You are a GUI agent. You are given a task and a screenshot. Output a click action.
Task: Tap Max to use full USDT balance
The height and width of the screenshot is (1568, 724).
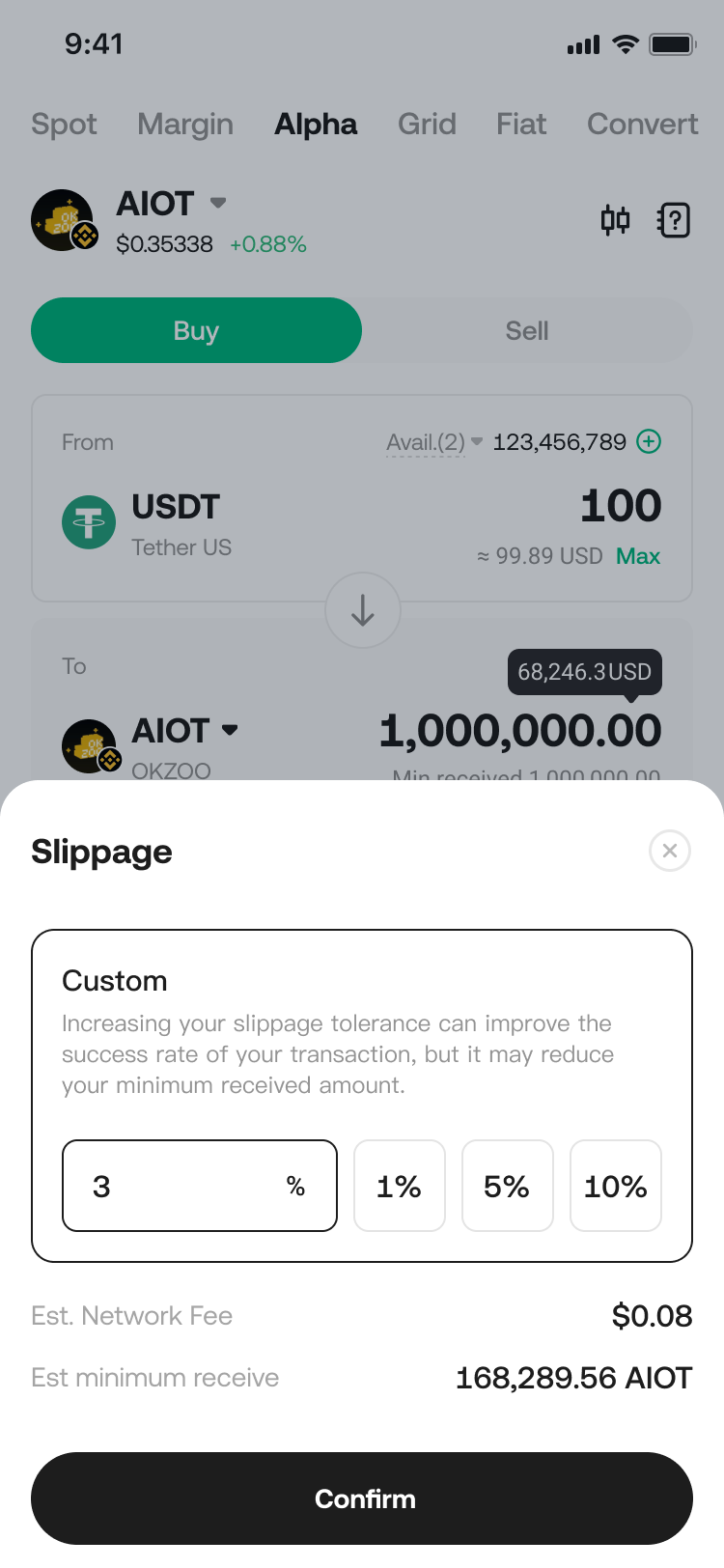pos(638,556)
